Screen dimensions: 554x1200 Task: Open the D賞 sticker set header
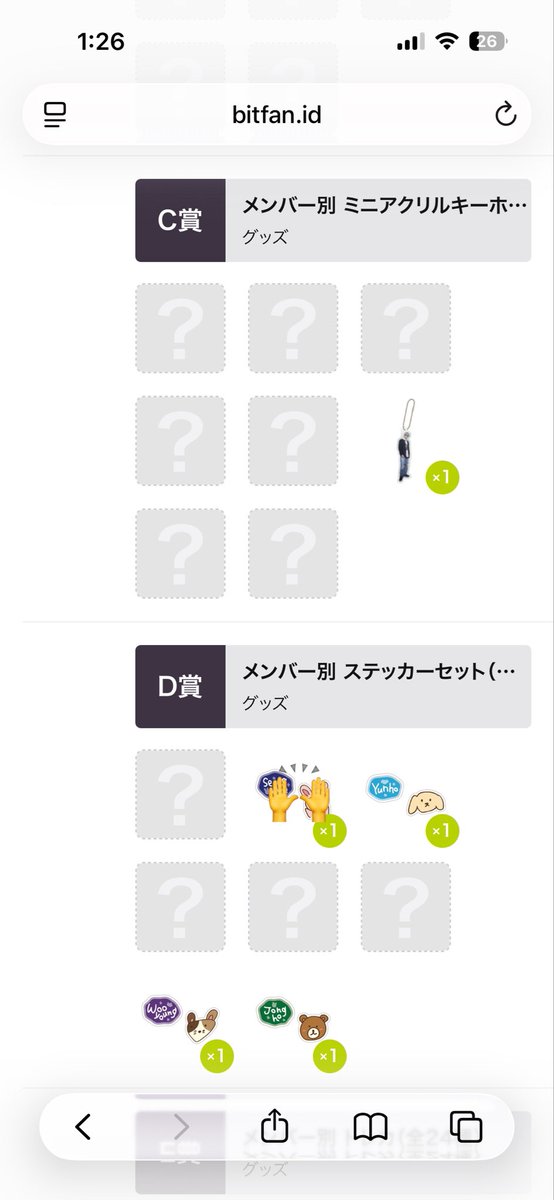coord(333,686)
